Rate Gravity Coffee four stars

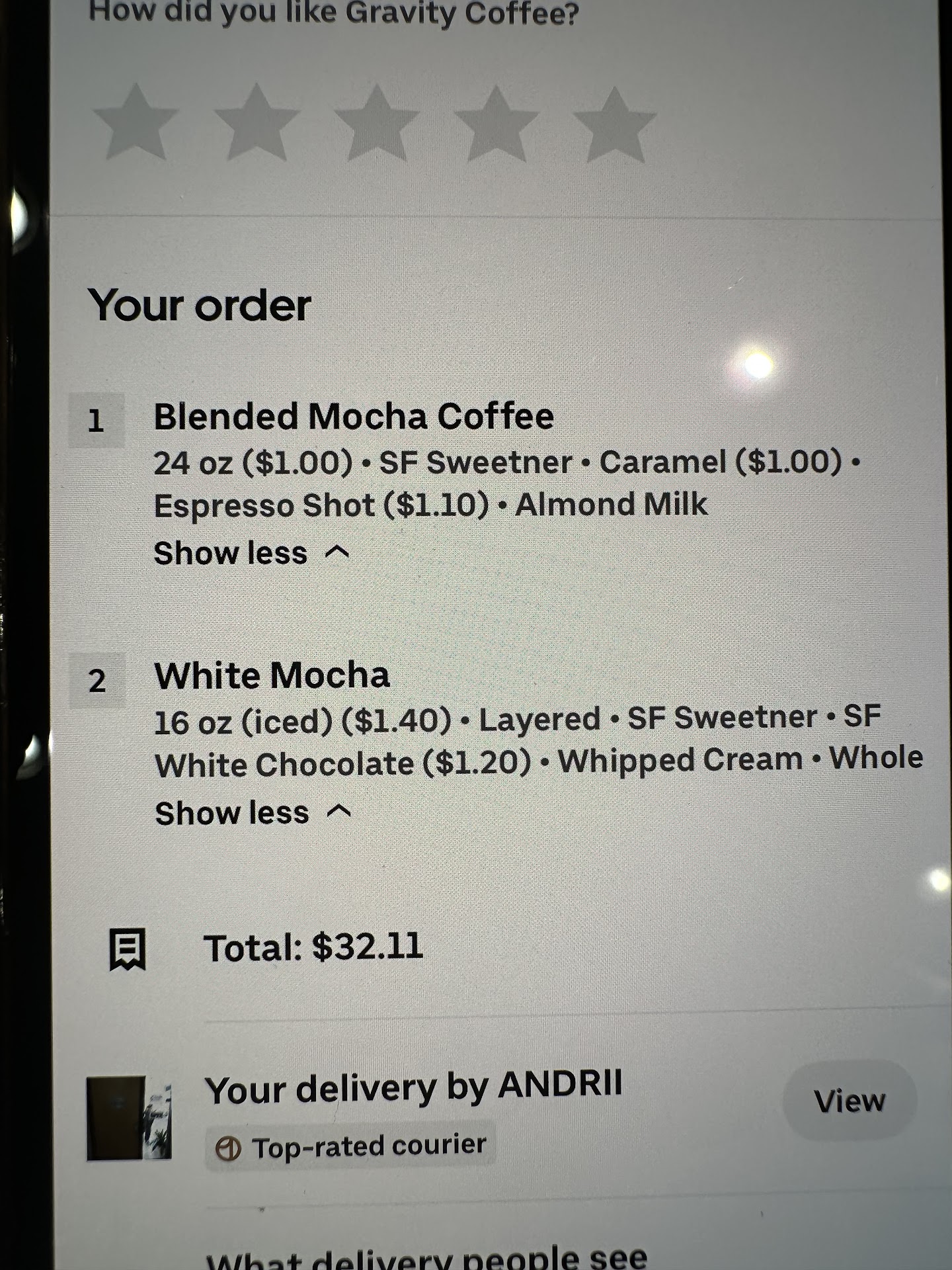496,125
